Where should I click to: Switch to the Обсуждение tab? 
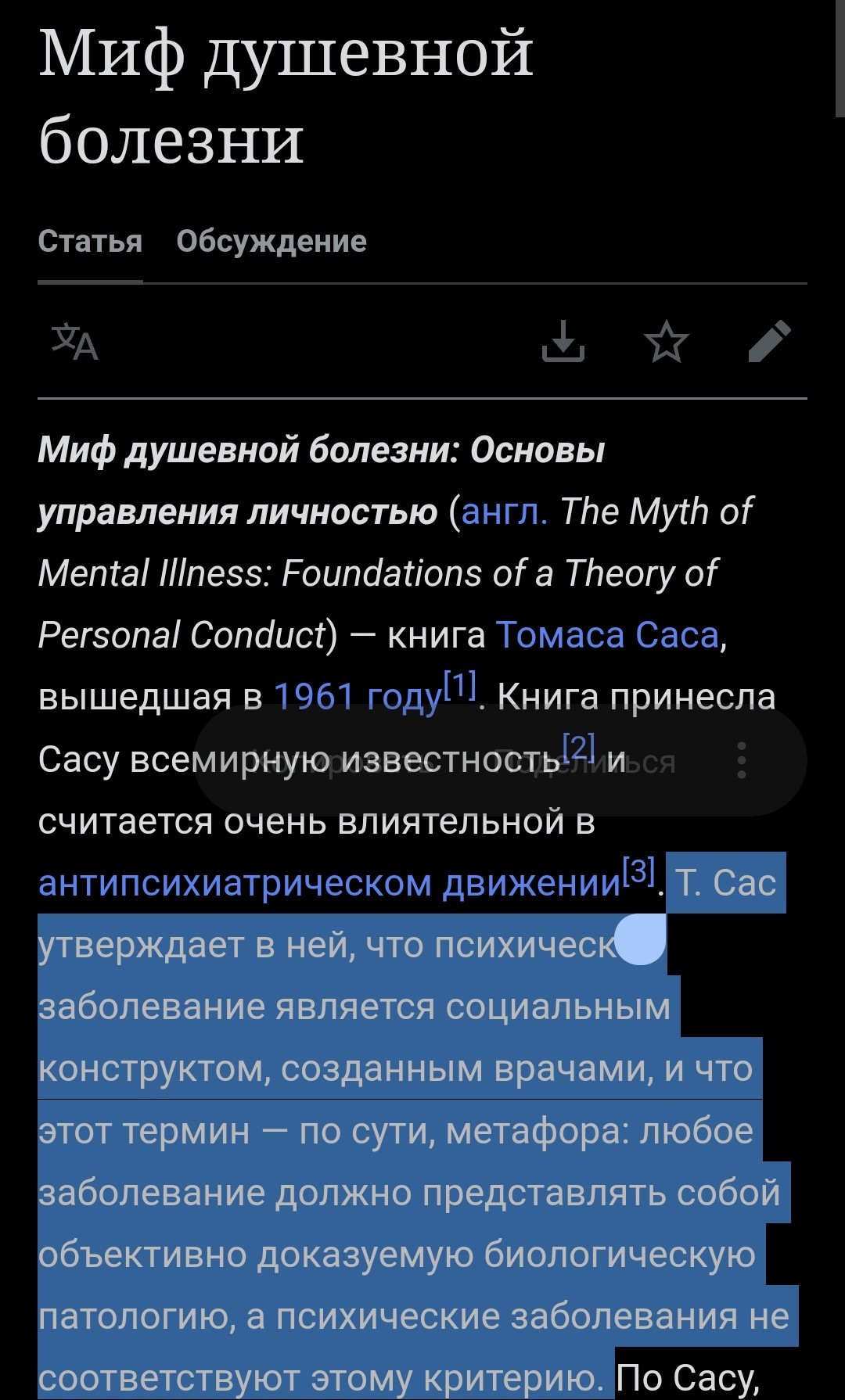click(271, 242)
